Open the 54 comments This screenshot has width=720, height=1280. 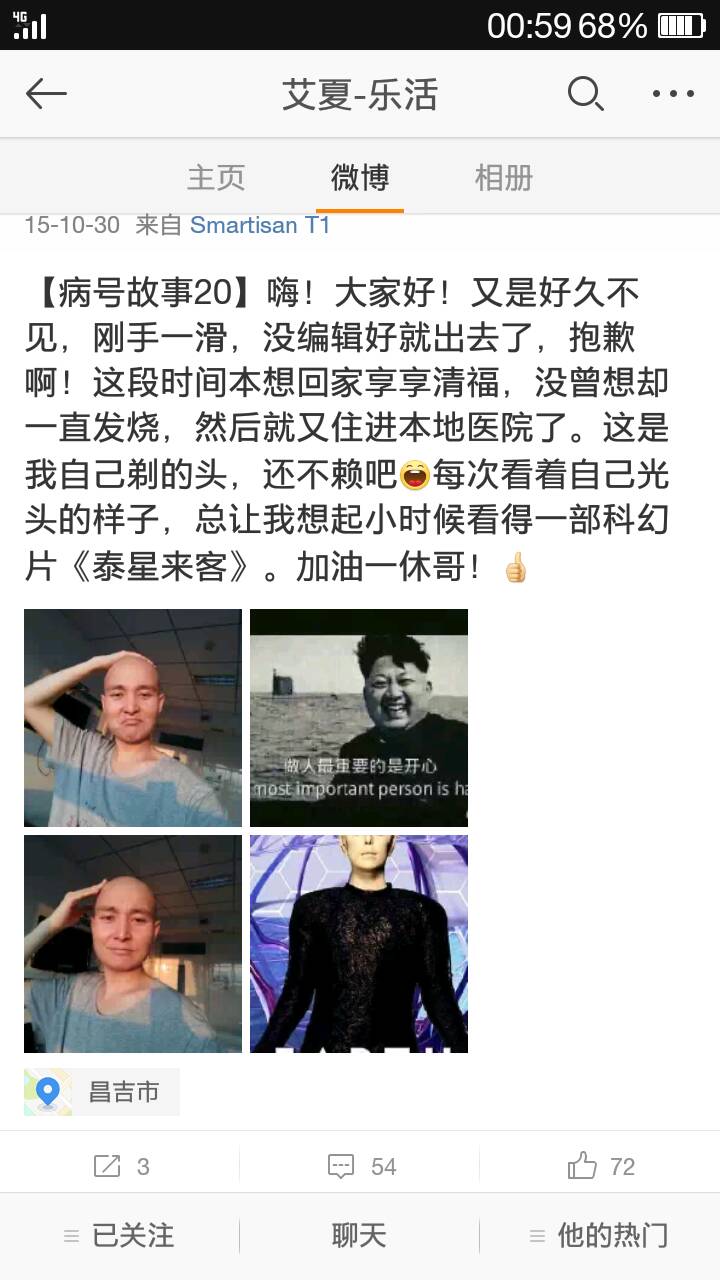point(360,1166)
